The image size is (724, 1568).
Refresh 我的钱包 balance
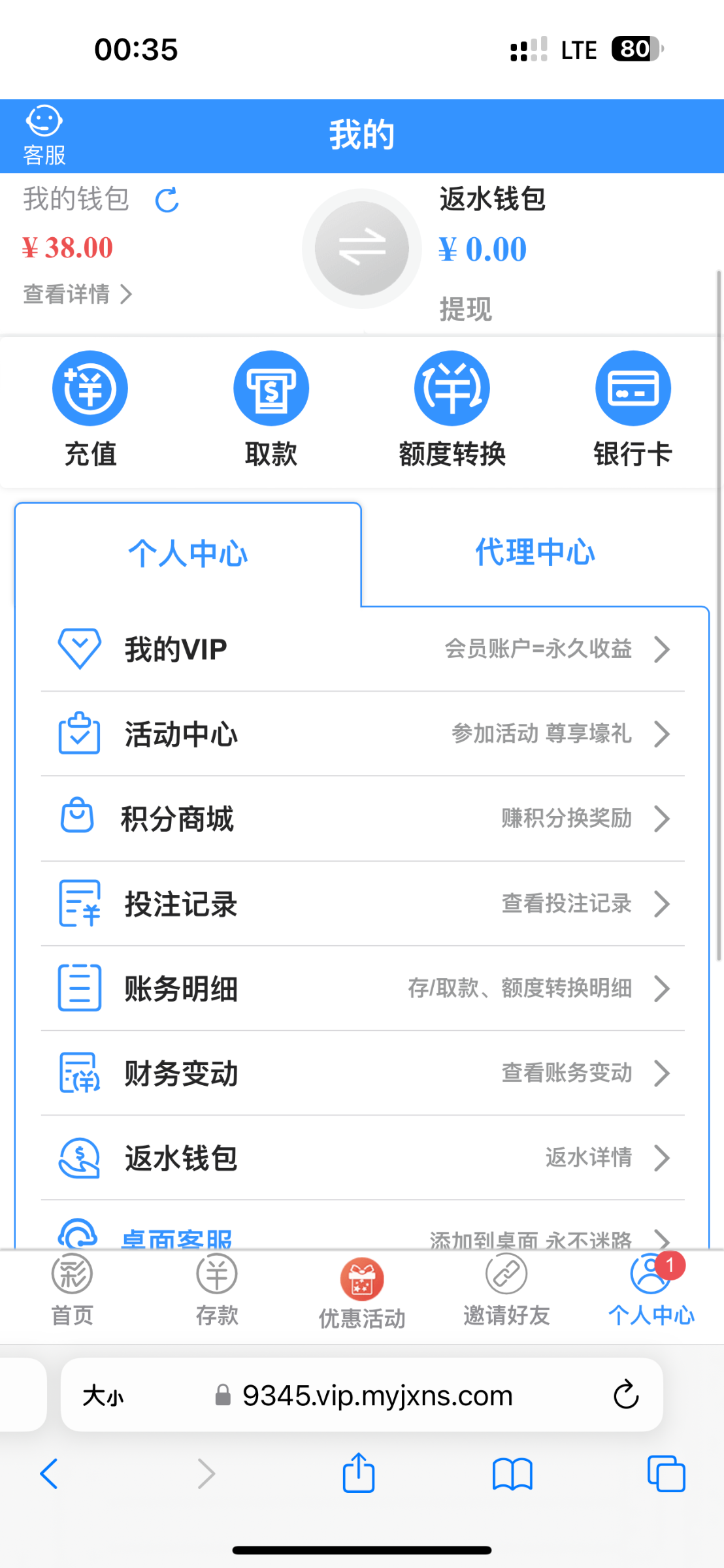[x=167, y=201]
